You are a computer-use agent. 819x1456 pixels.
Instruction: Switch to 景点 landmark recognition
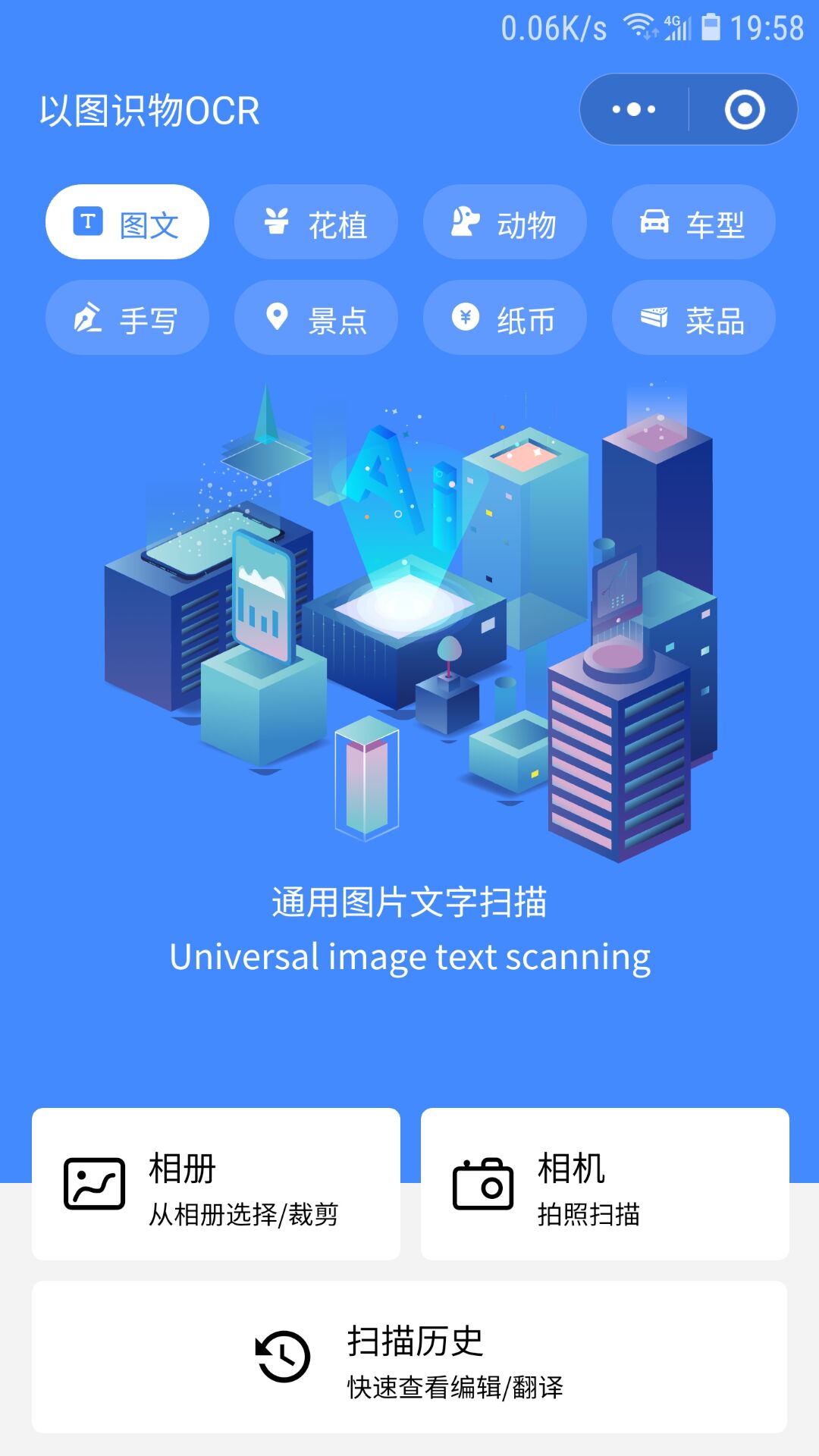point(316,318)
